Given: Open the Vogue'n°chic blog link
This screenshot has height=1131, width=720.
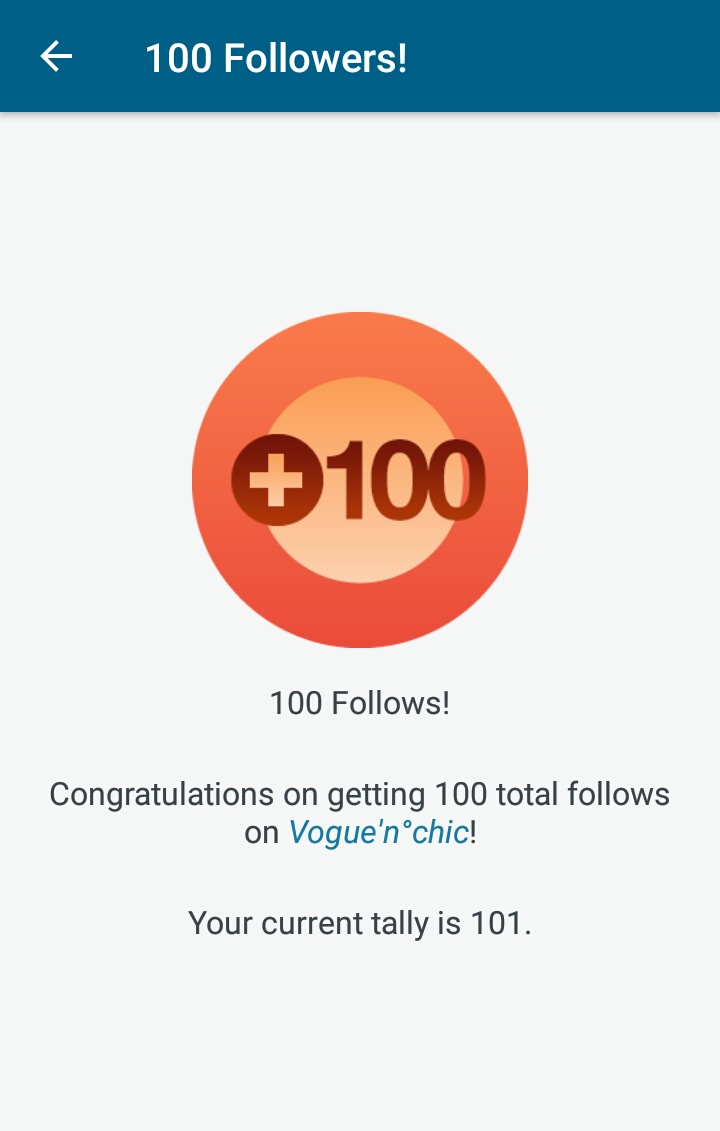Looking at the screenshot, I should (x=378, y=832).
